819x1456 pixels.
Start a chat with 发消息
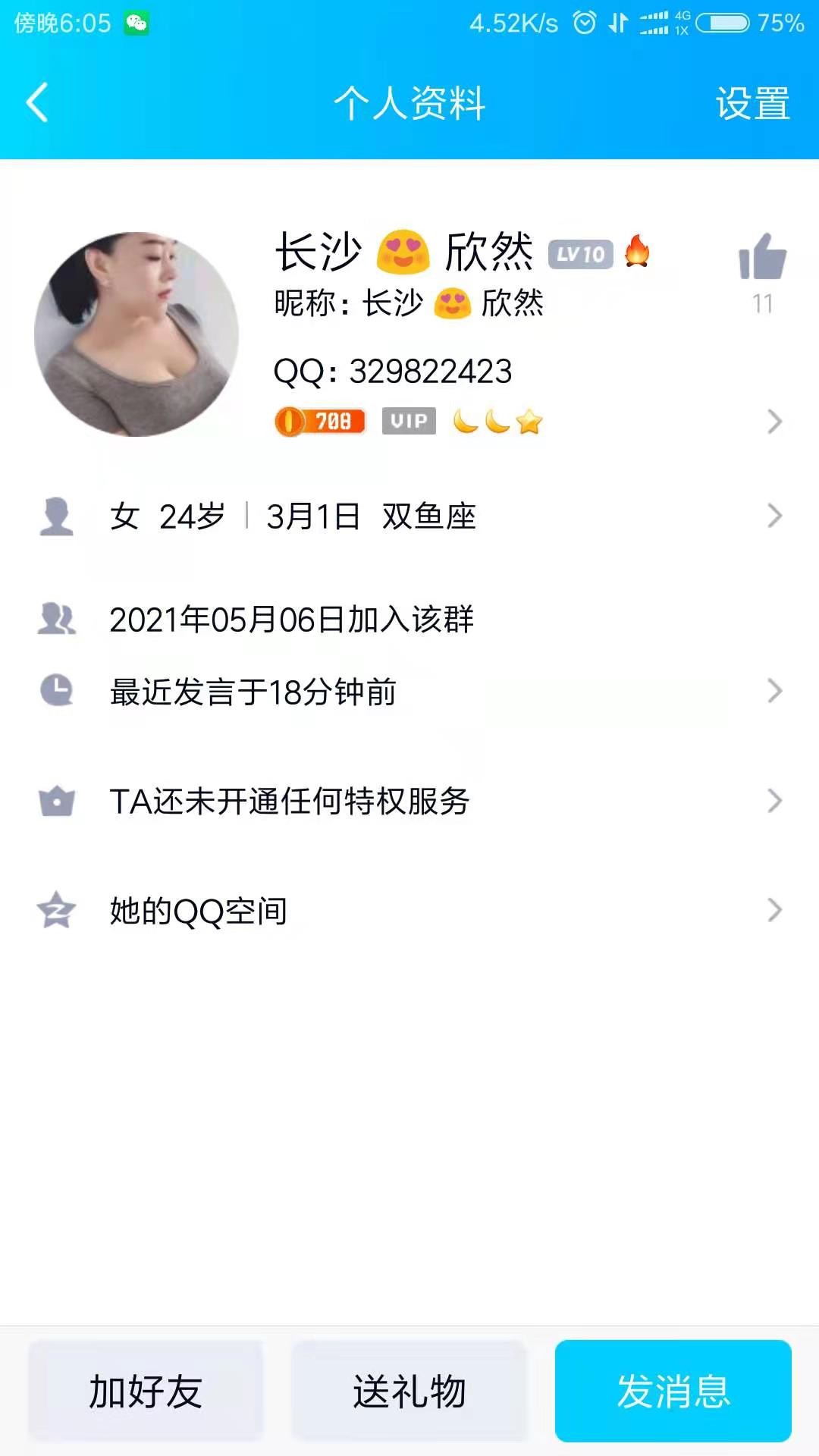click(673, 1391)
